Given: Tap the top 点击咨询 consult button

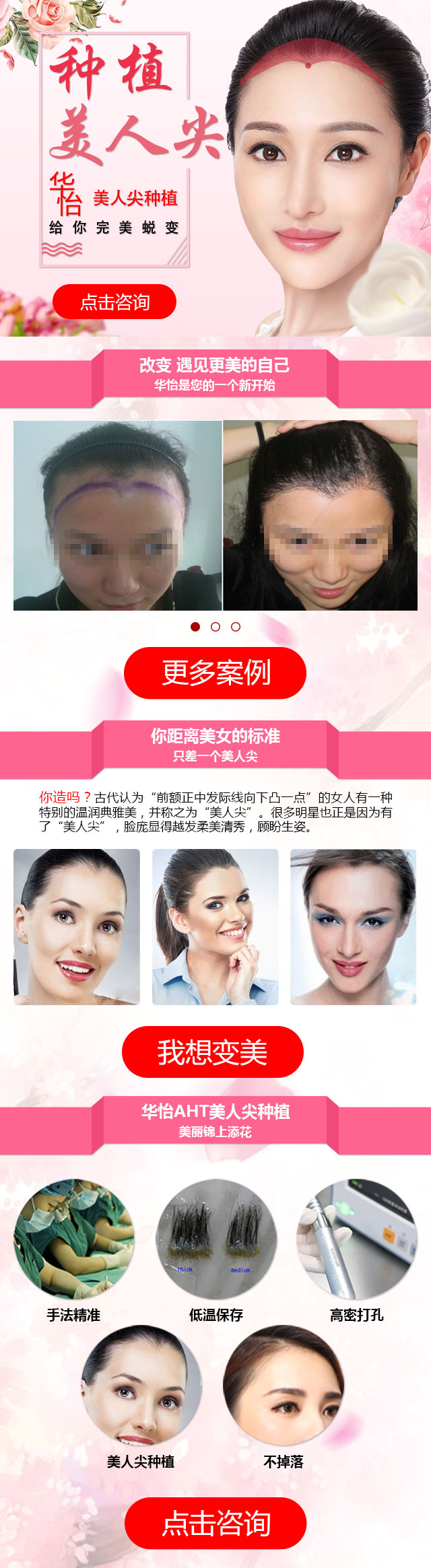Looking at the screenshot, I should click(x=114, y=302).
